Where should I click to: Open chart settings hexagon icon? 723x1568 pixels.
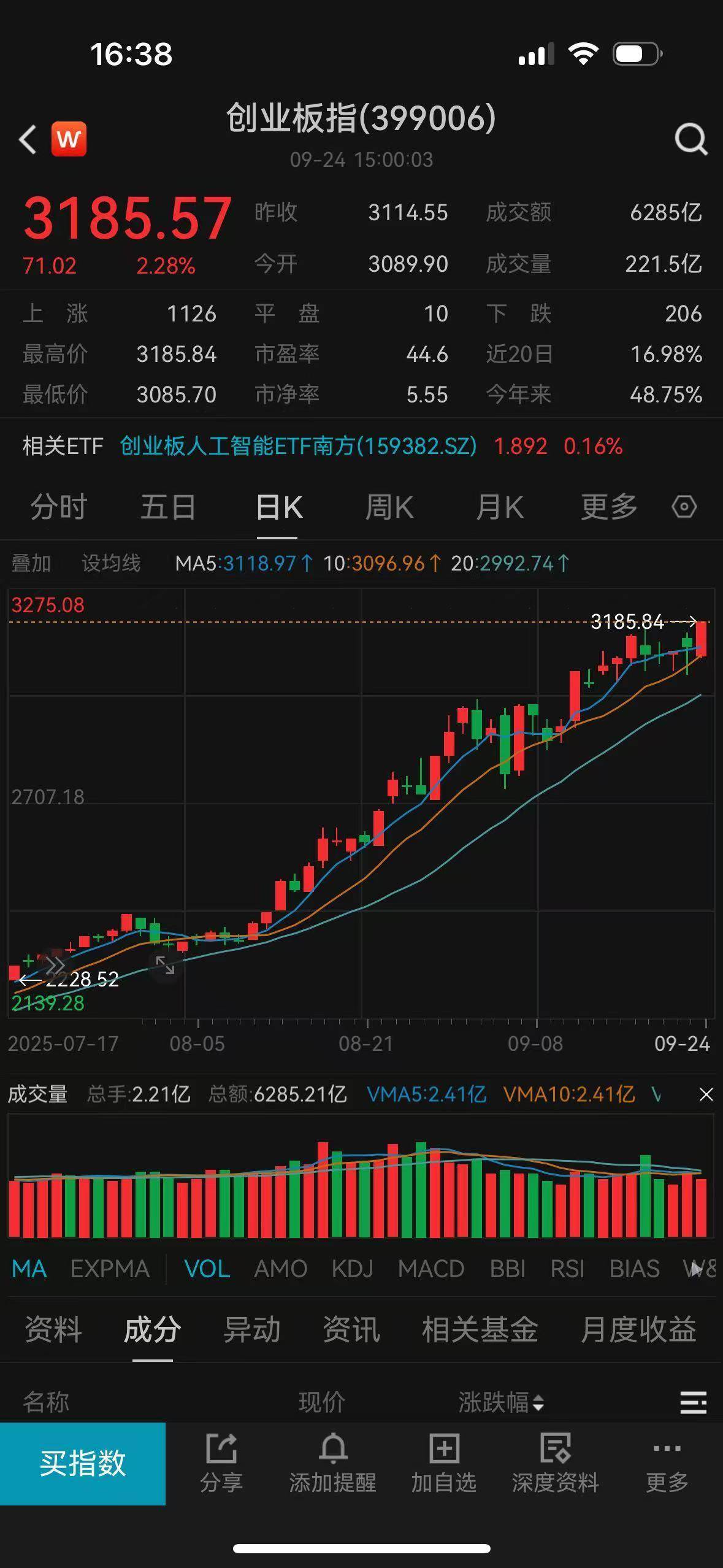pyautogui.click(x=684, y=507)
